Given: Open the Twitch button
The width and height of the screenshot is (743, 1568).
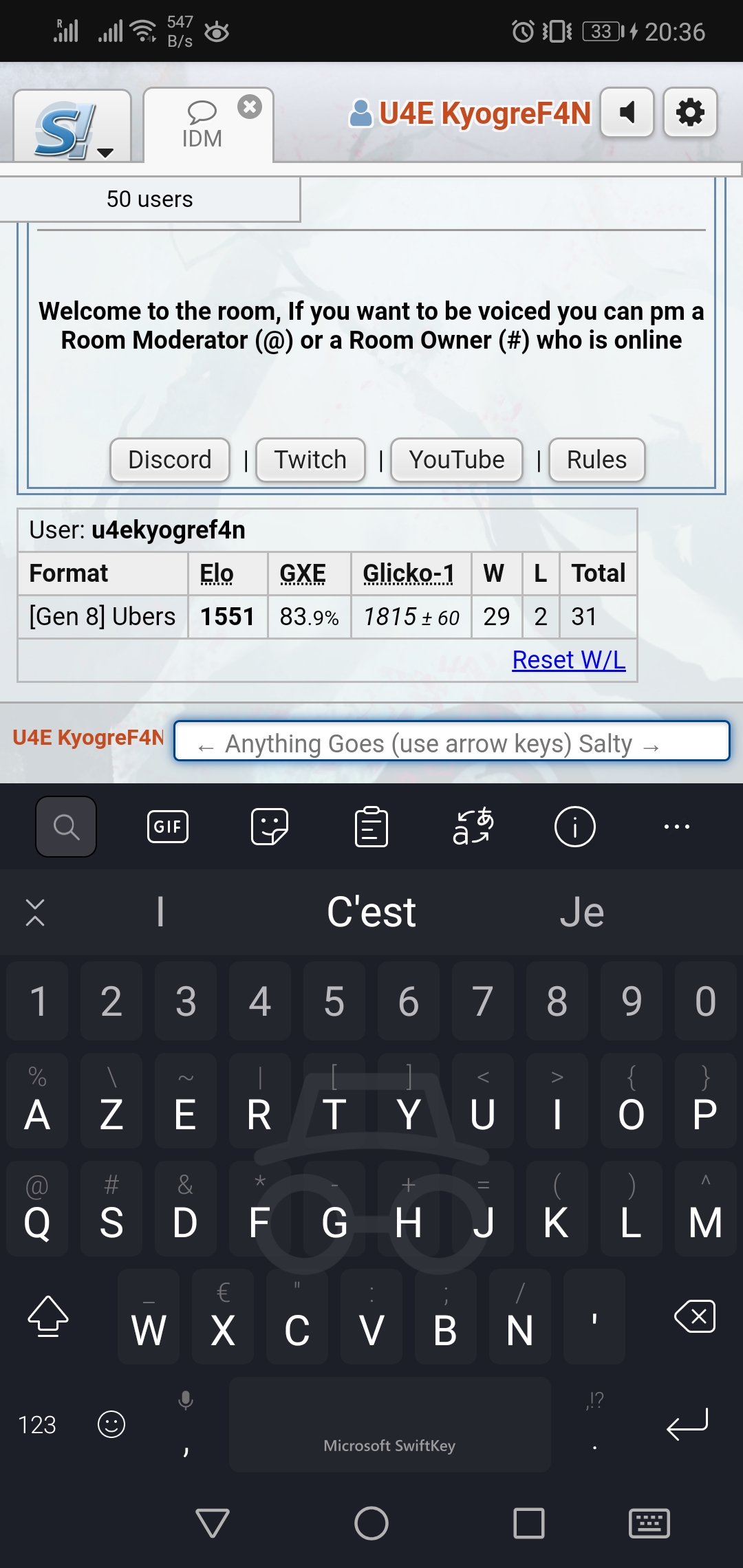Looking at the screenshot, I should click(310, 459).
